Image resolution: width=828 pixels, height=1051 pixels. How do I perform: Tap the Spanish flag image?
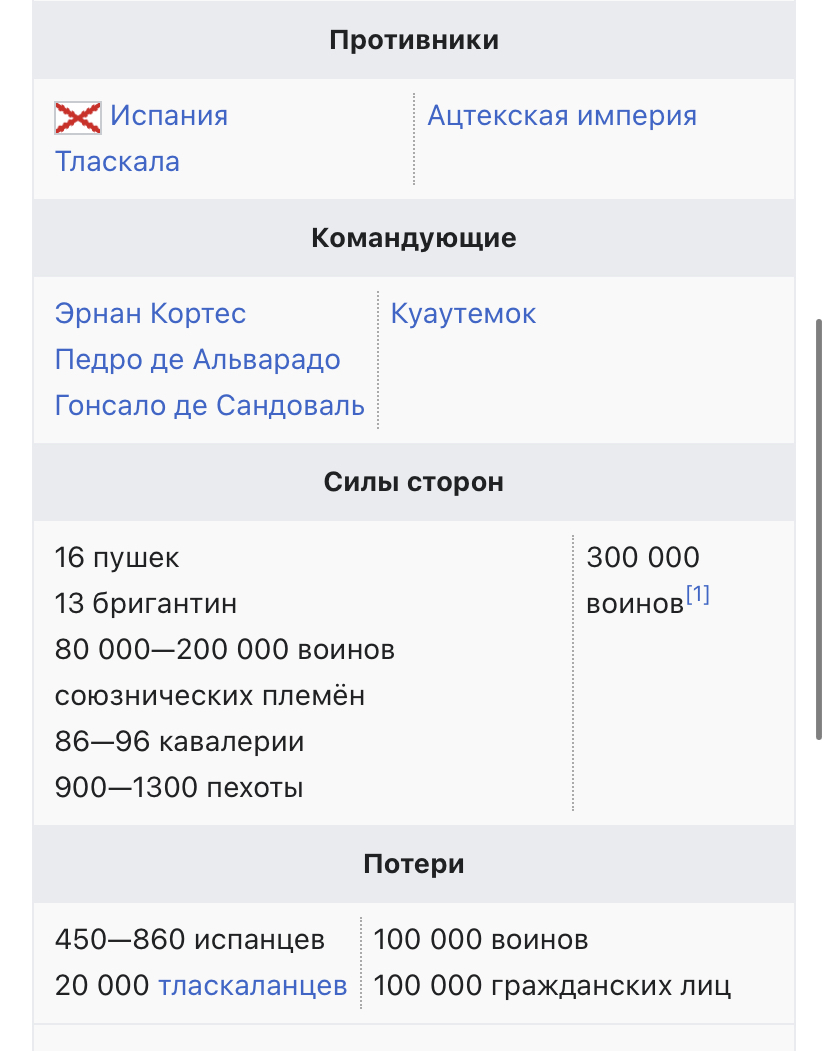click(78, 118)
